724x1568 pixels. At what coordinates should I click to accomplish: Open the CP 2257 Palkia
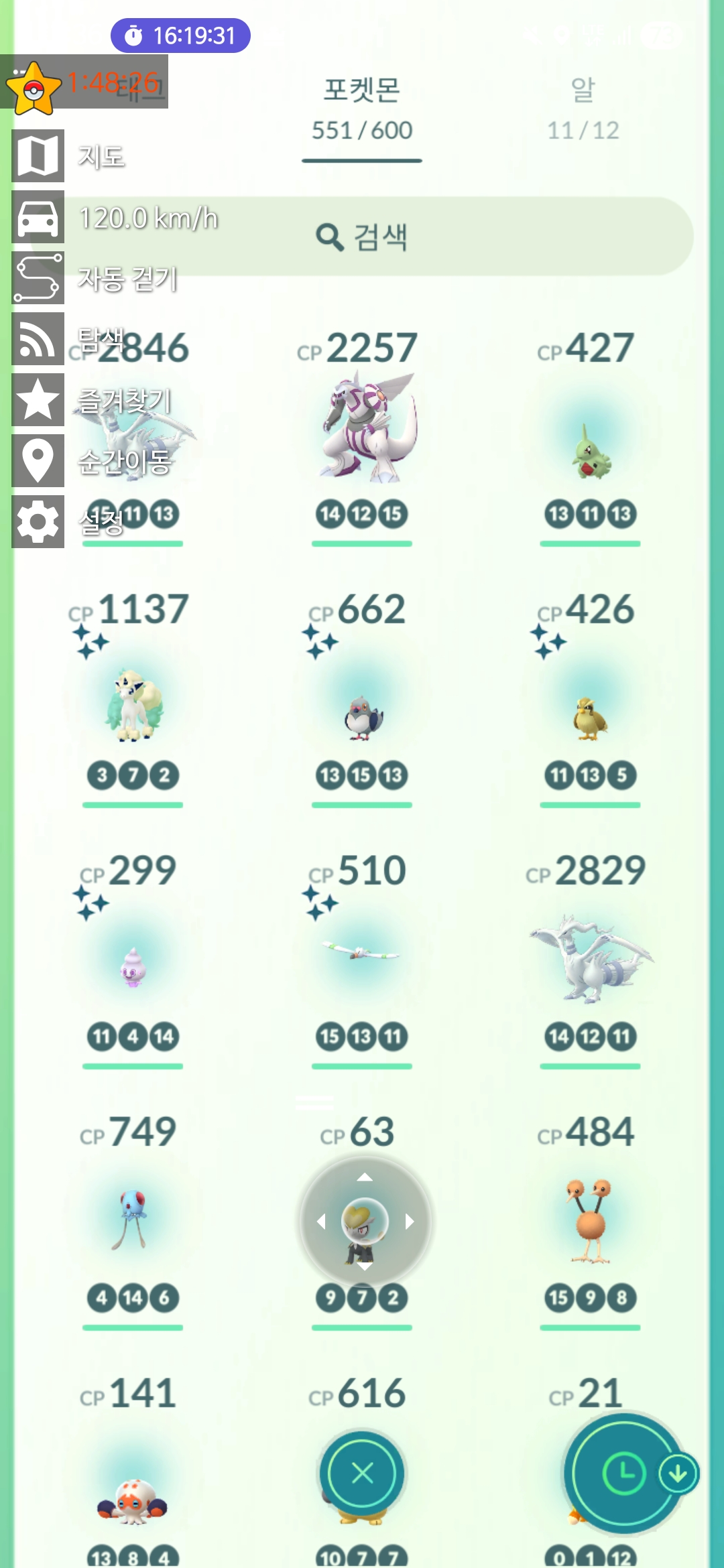pyautogui.click(x=362, y=429)
